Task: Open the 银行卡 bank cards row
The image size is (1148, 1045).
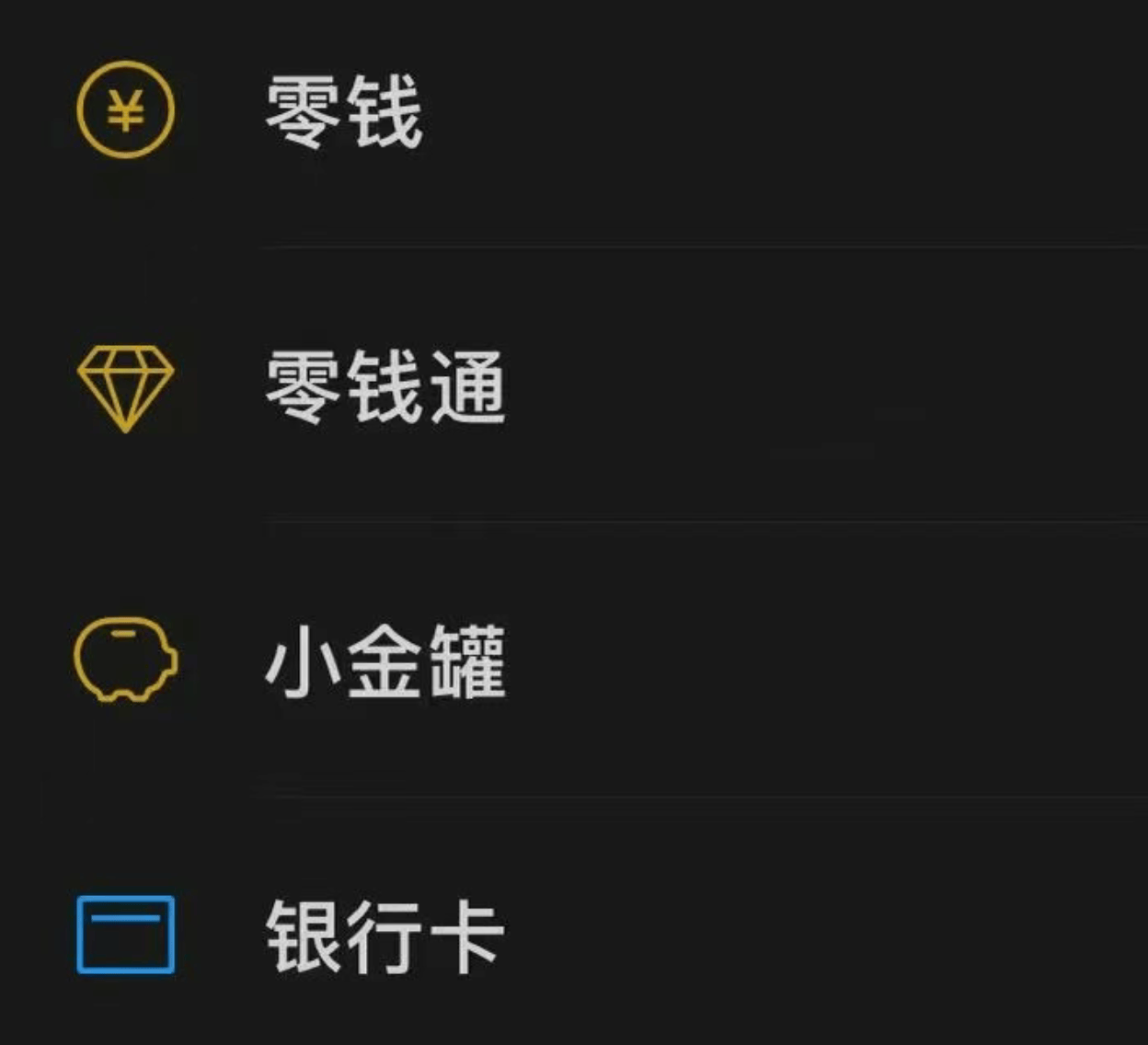Action: (385, 936)
